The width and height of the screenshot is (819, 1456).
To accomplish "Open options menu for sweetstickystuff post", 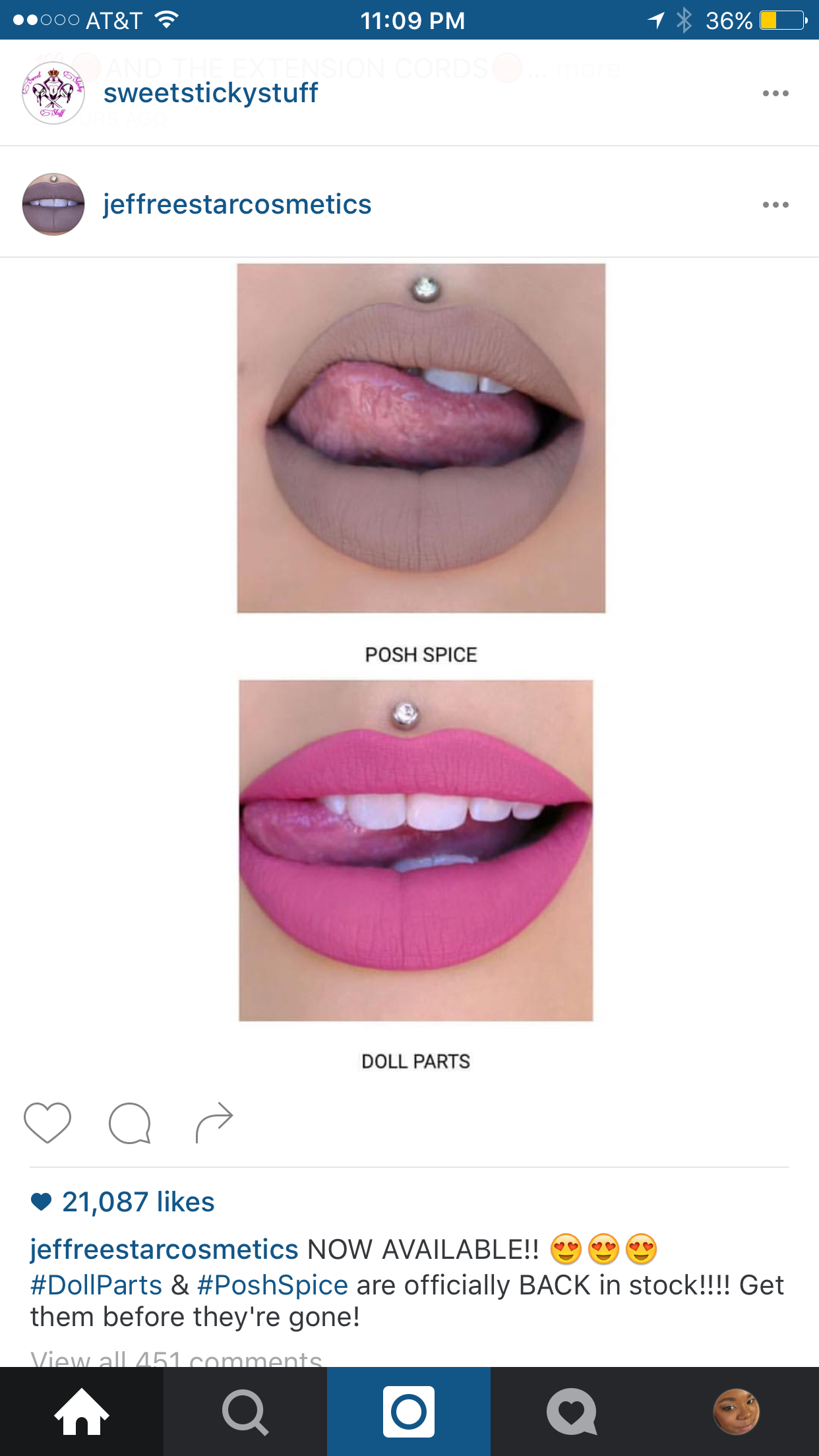I will point(775,94).
